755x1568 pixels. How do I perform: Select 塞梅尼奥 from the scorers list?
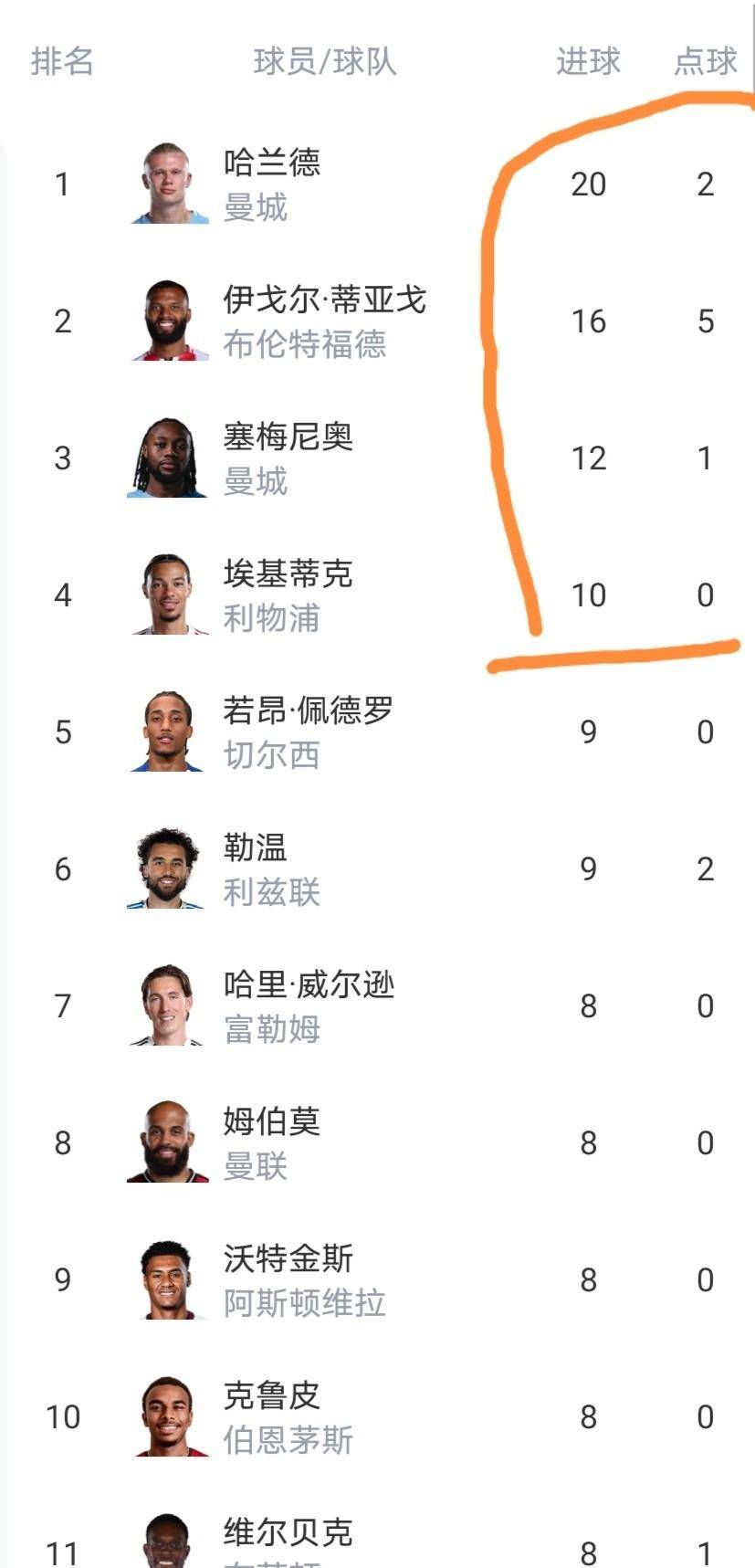click(x=287, y=458)
